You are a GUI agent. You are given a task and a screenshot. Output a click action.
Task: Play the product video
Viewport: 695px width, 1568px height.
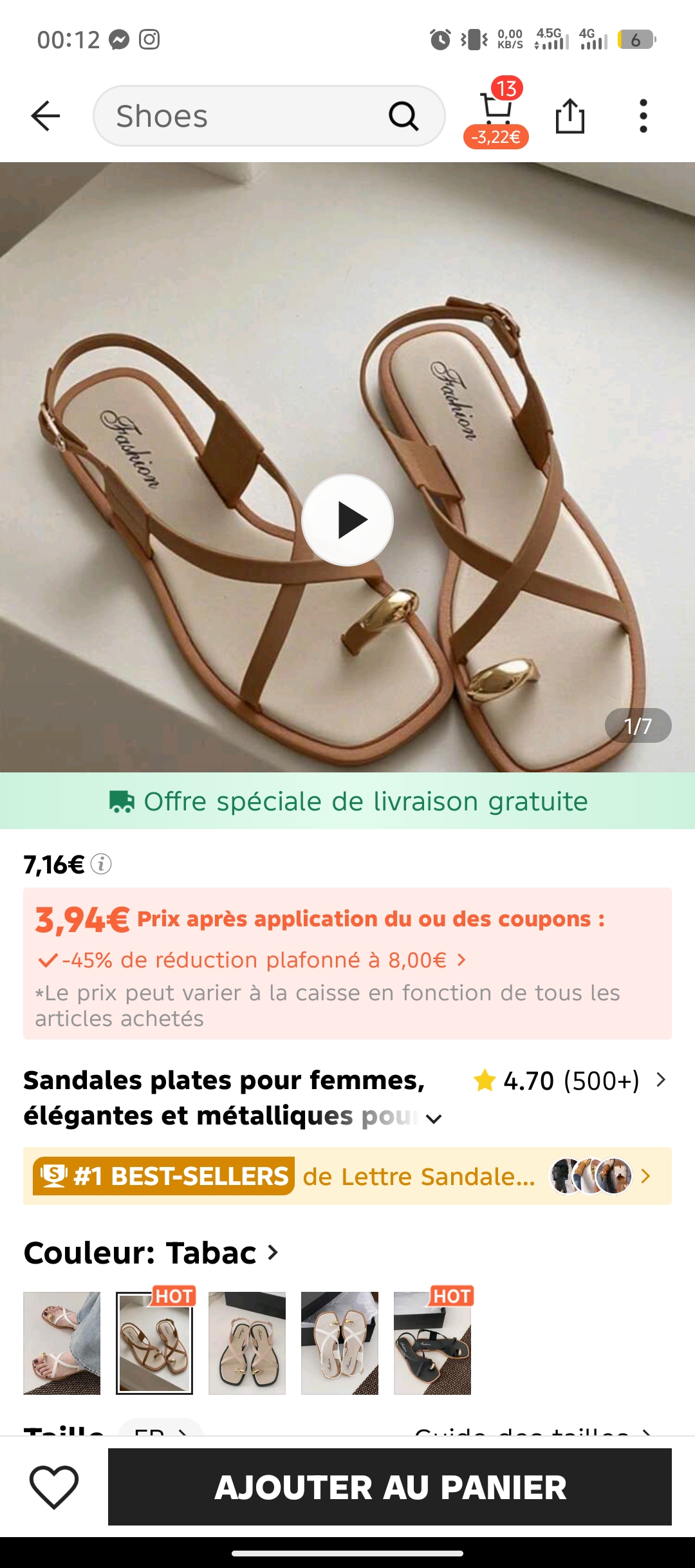coord(347,520)
